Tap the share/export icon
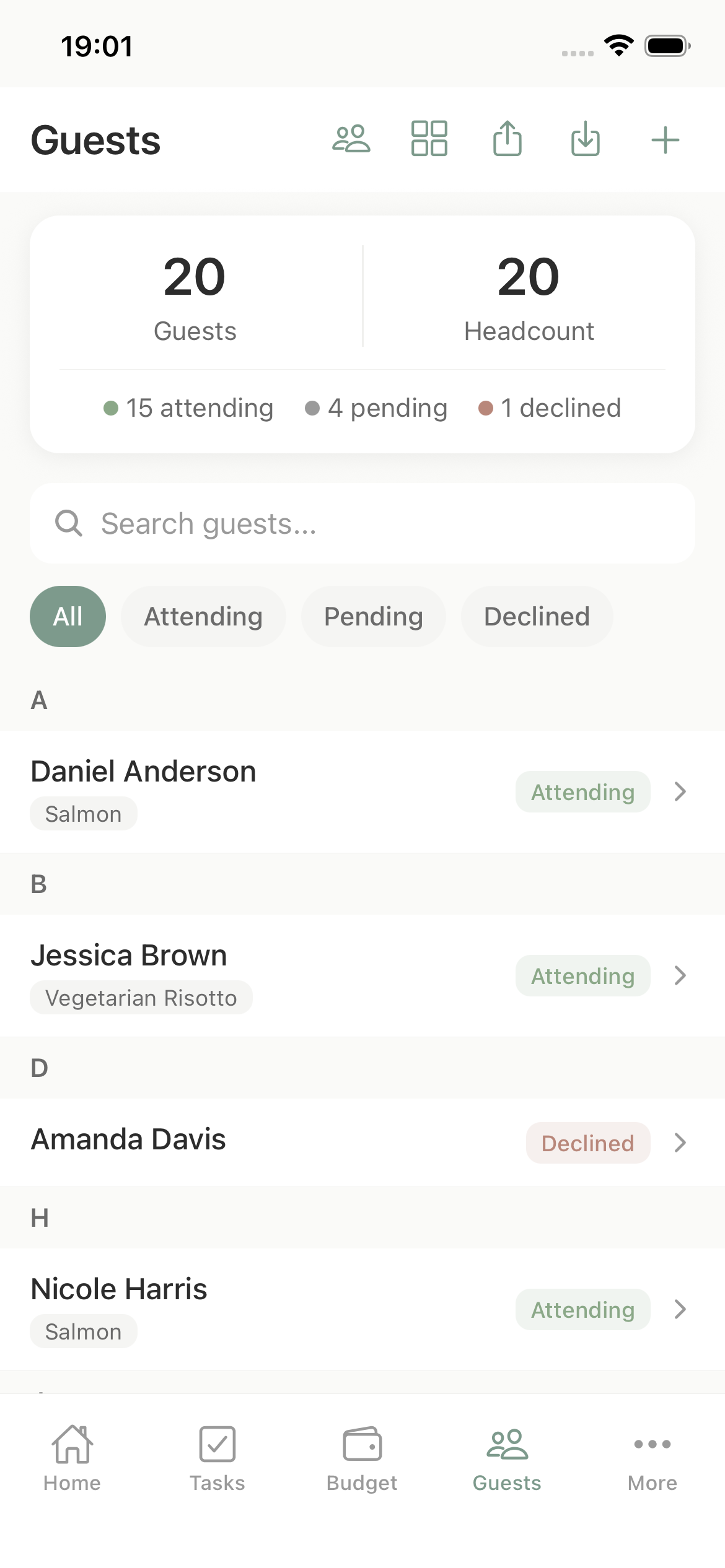This screenshot has width=725, height=1568. coord(507,139)
